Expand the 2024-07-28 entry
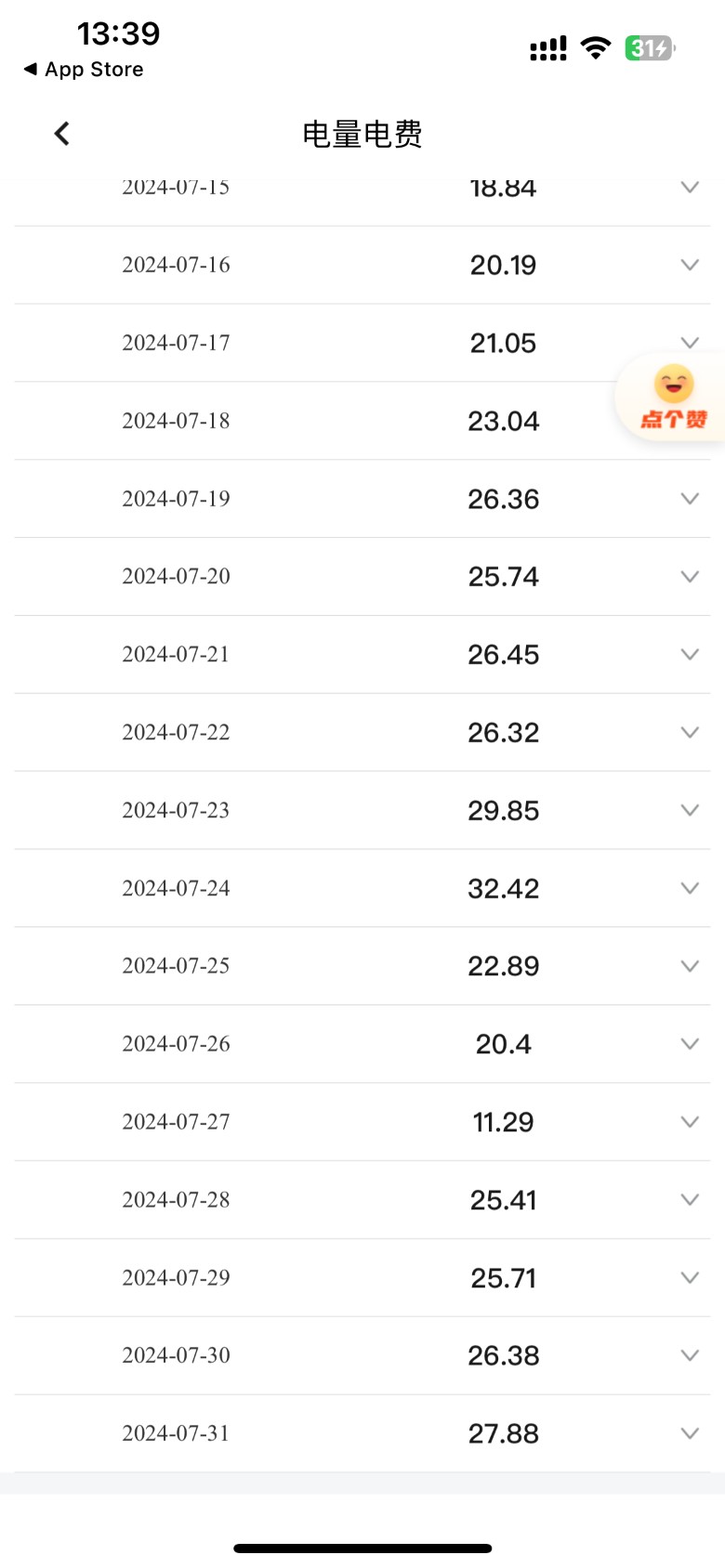 pos(689,1200)
